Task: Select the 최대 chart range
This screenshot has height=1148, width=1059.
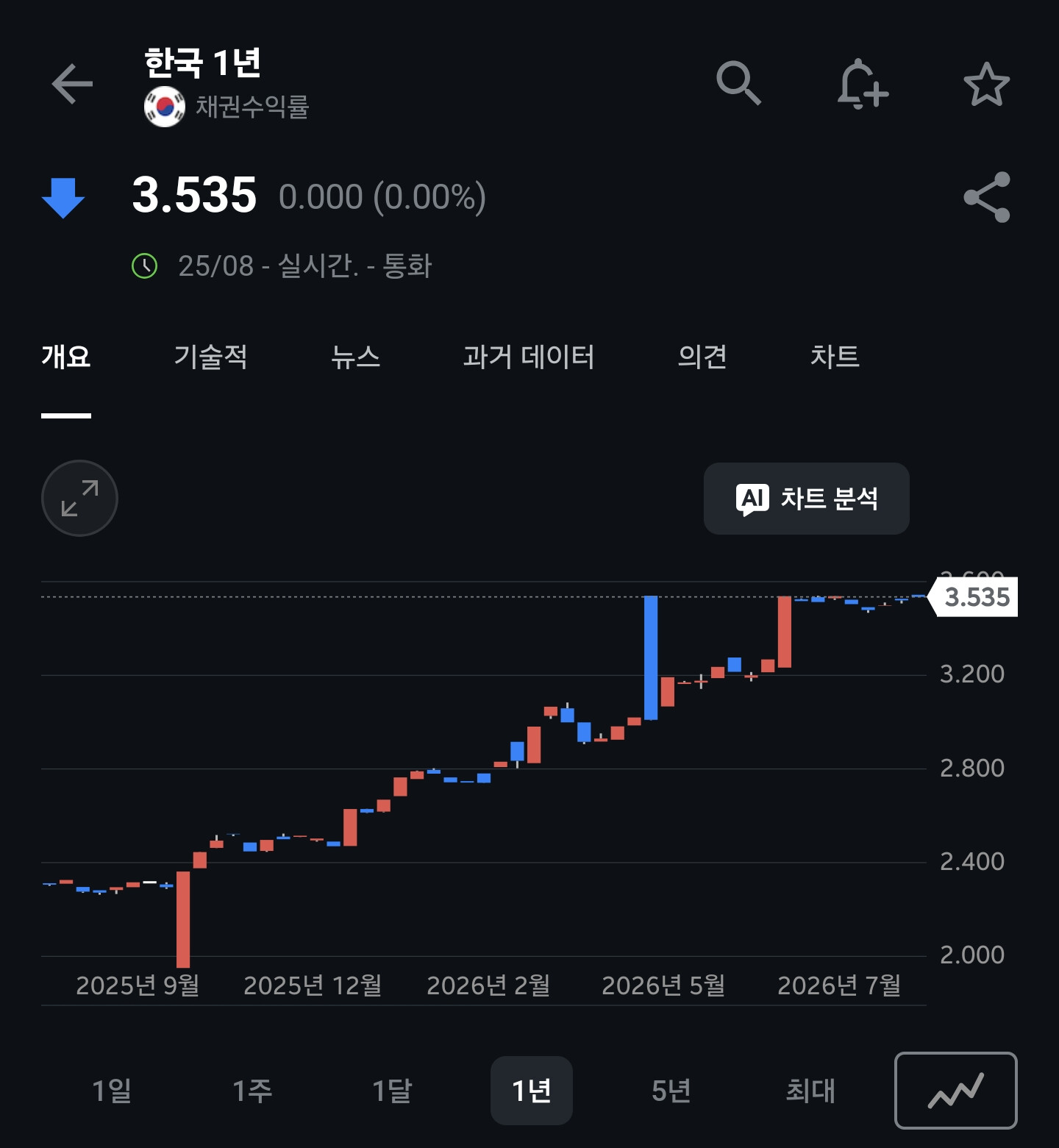Action: [x=810, y=1091]
